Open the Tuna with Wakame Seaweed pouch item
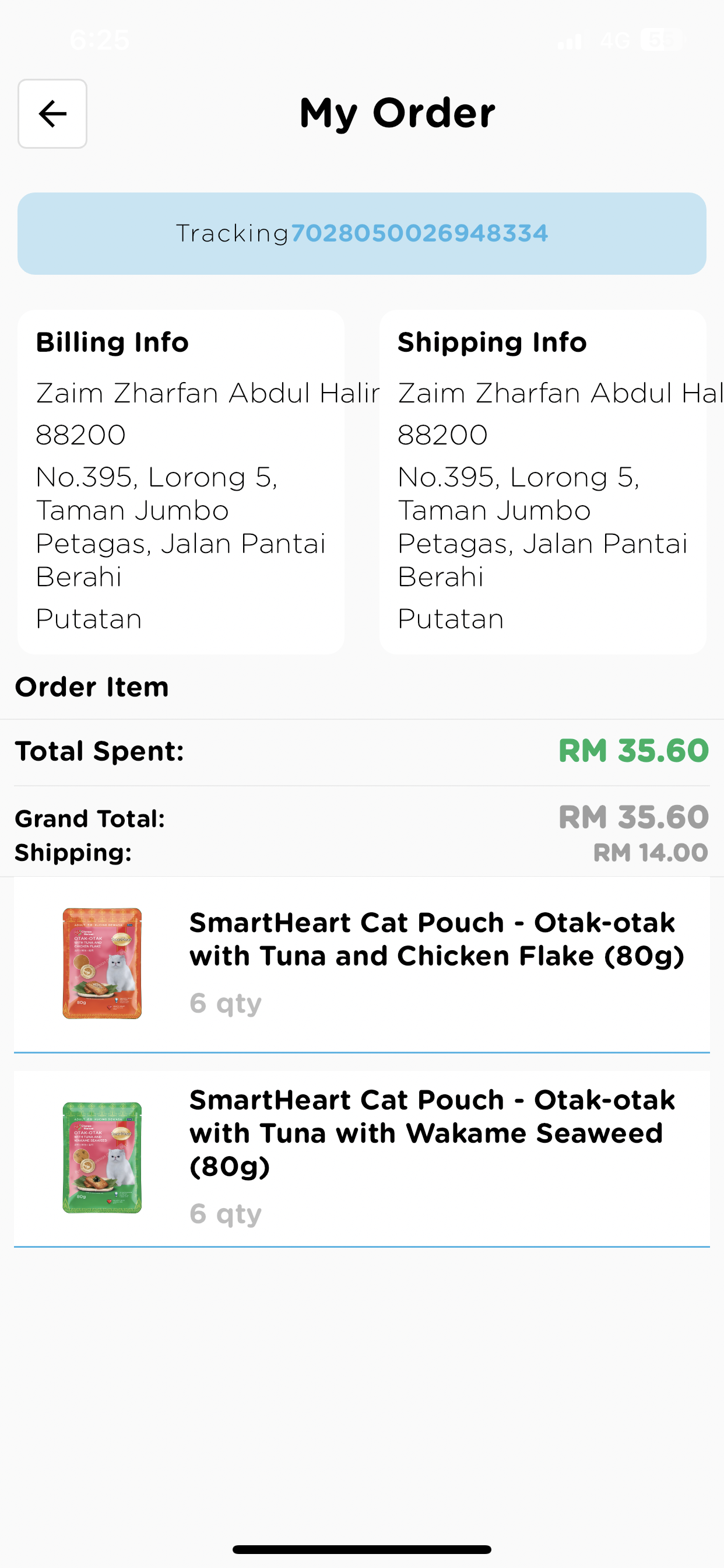The image size is (724, 1568). coord(362,1159)
